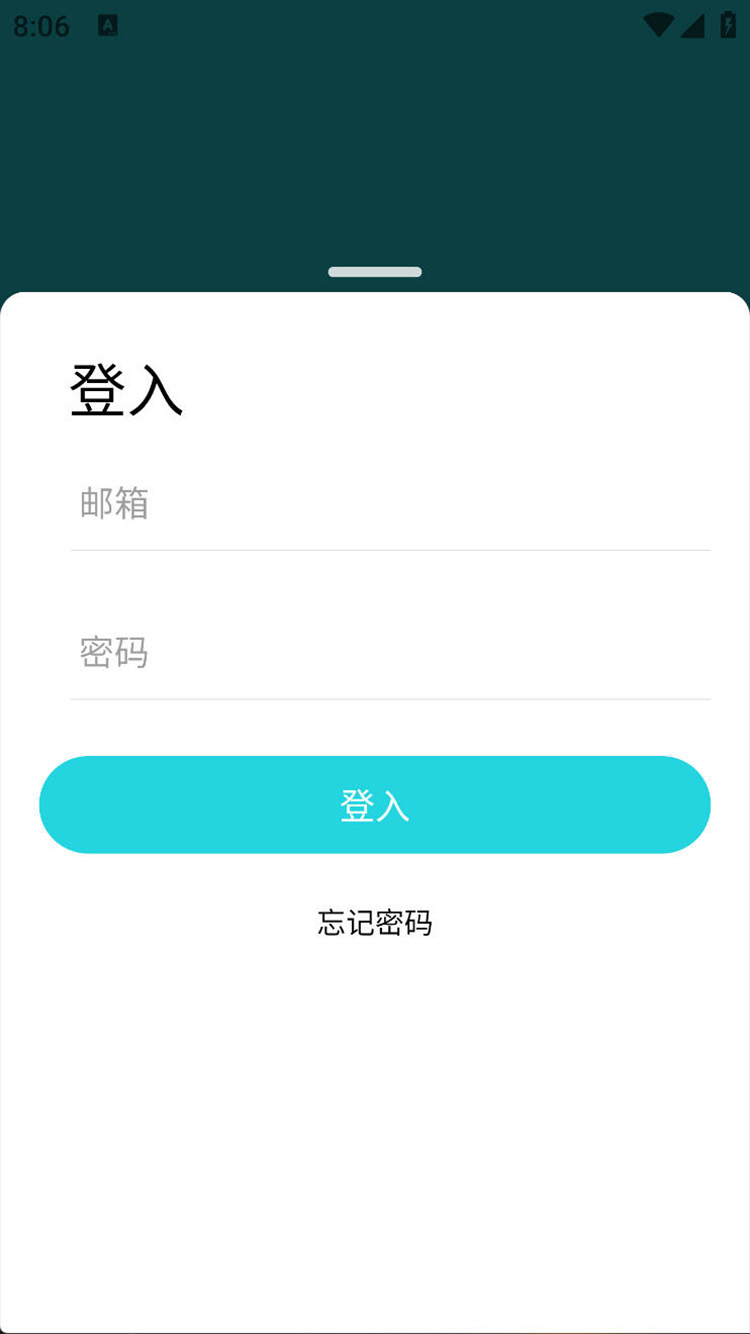Tap the cyan 登入 login button
This screenshot has width=750, height=1334.
point(375,805)
